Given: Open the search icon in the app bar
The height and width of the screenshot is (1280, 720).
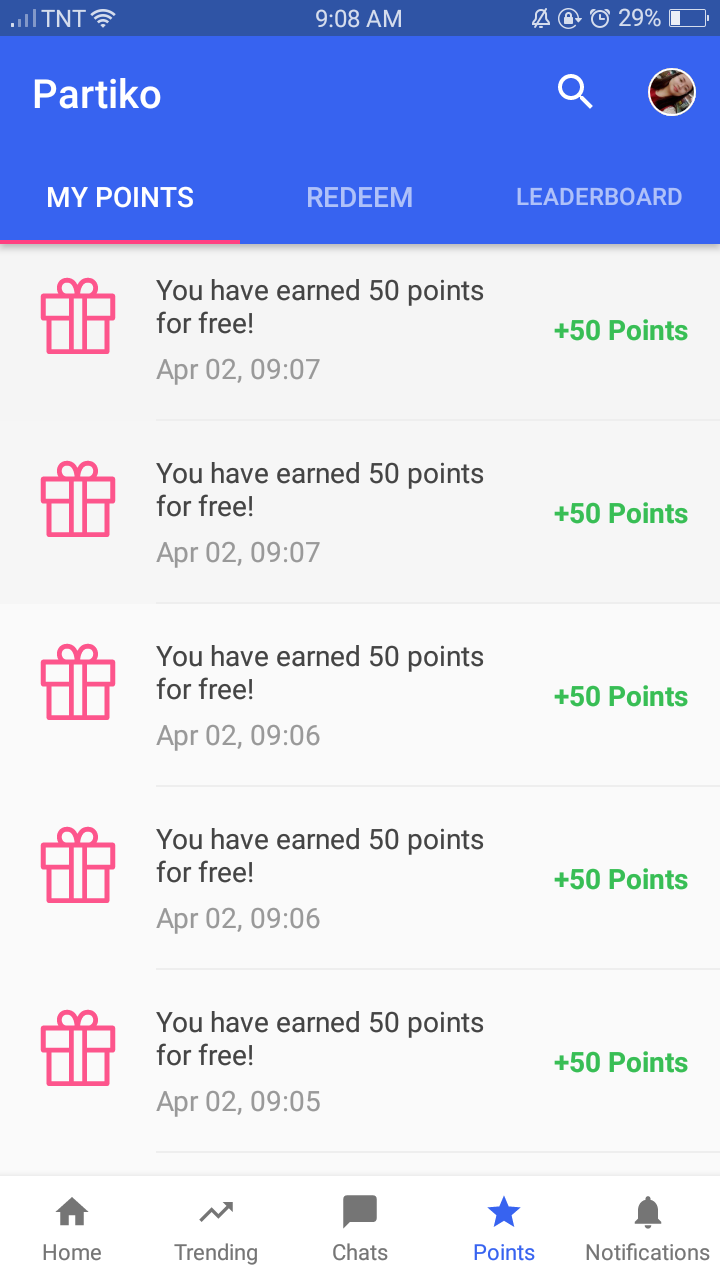Looking at the screenshot, I should coord(575,92).
